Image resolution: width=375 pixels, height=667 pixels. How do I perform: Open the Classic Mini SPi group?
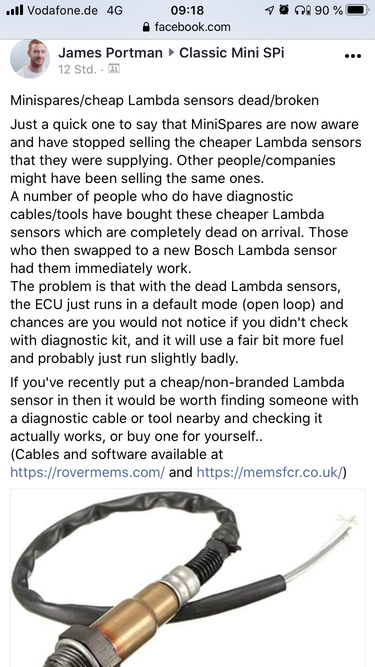[x=232, y=53]
